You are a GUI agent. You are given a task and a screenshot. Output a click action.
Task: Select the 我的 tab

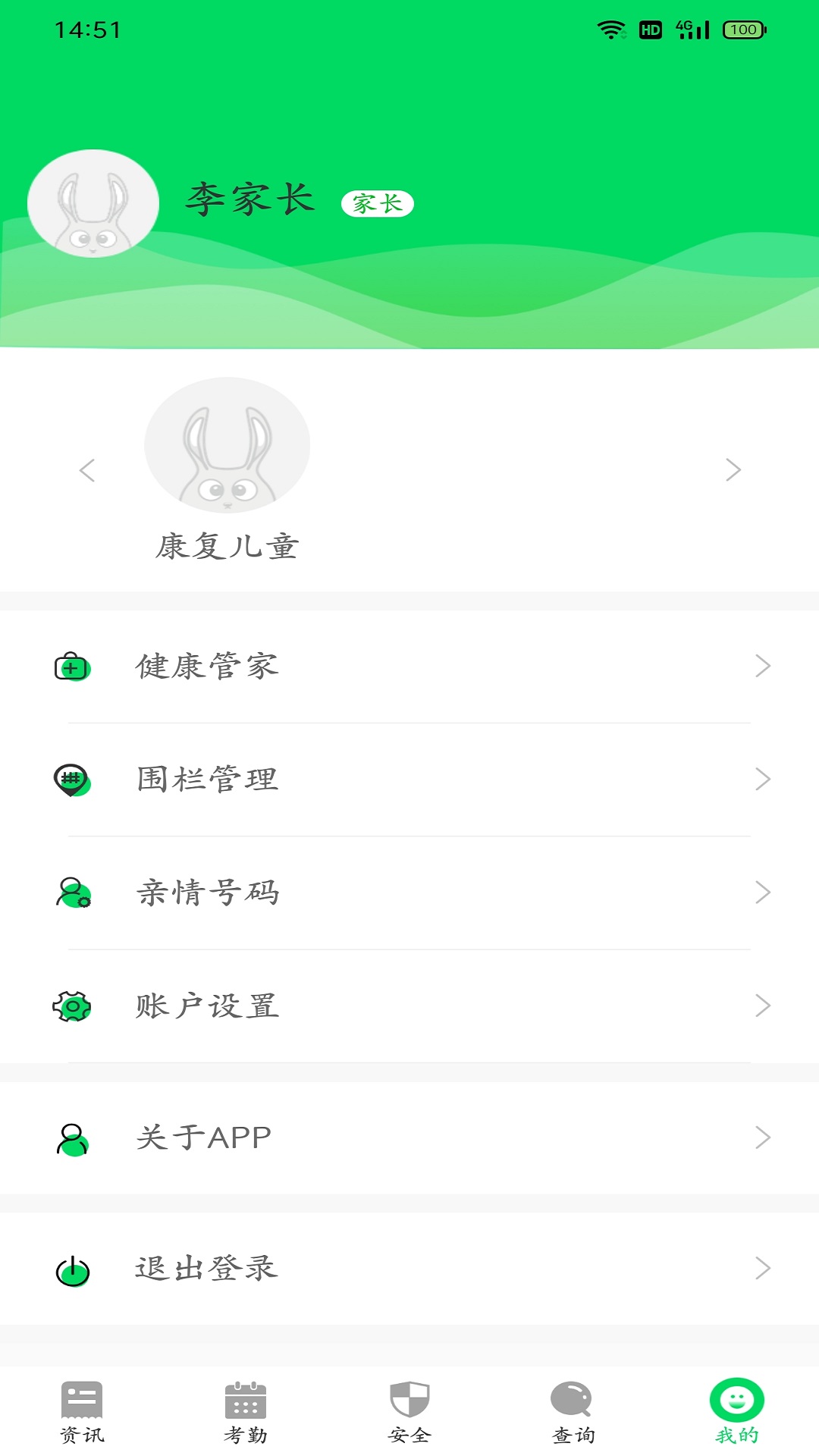(x=737, y=1412)
